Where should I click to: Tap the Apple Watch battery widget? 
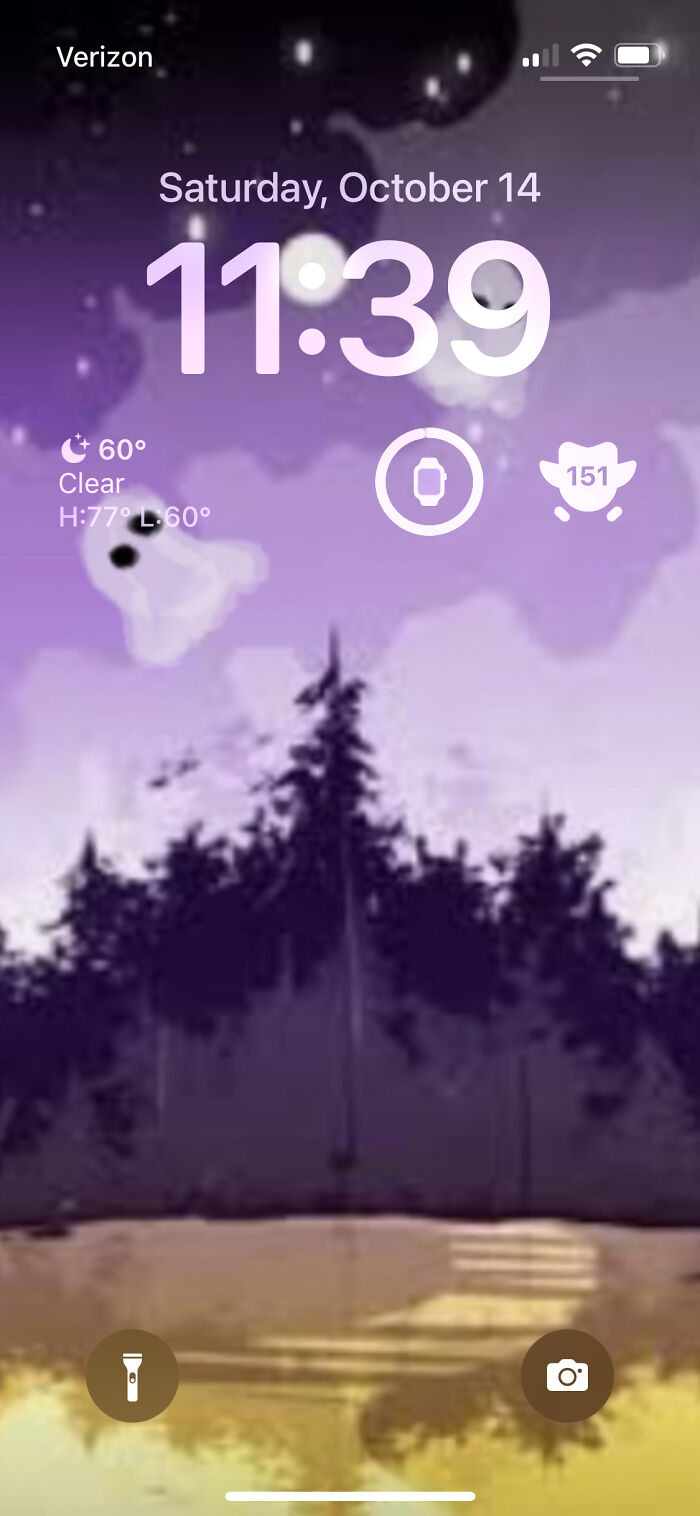pyautogui.click(x=429, y=482)
